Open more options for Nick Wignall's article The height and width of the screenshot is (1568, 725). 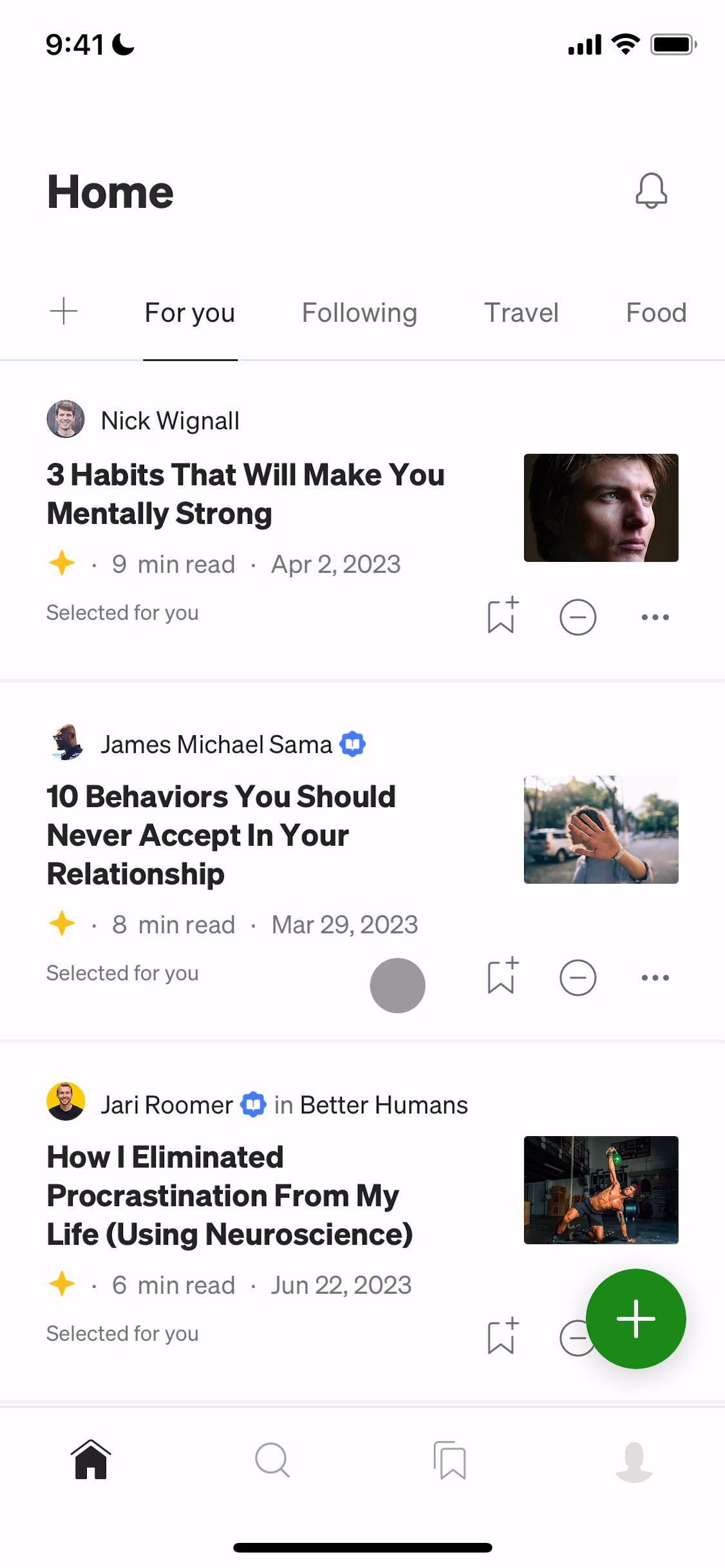pos(655,617)
